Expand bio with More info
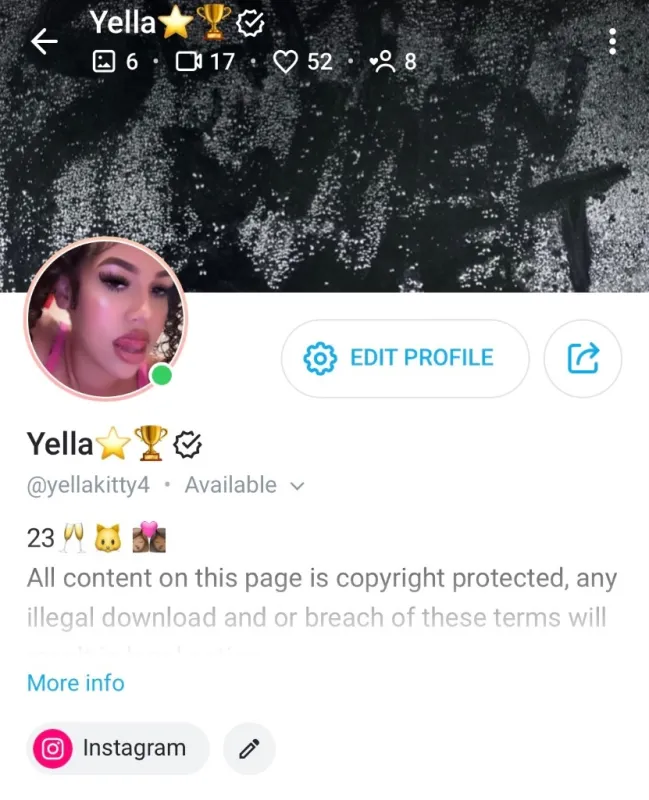This screenshot has height=800, width=649. point(76,683)
